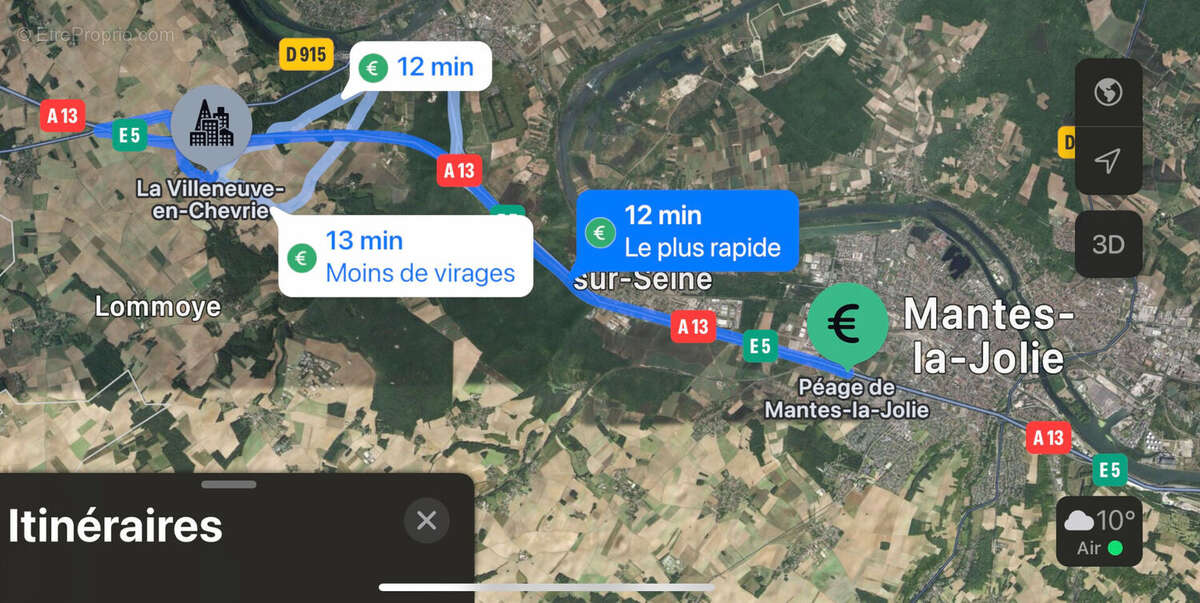Image resolution: width=1200 pixels, height=603 pixels.
Task: Center map on current location arrow
Action: (x=1108, y=160)
